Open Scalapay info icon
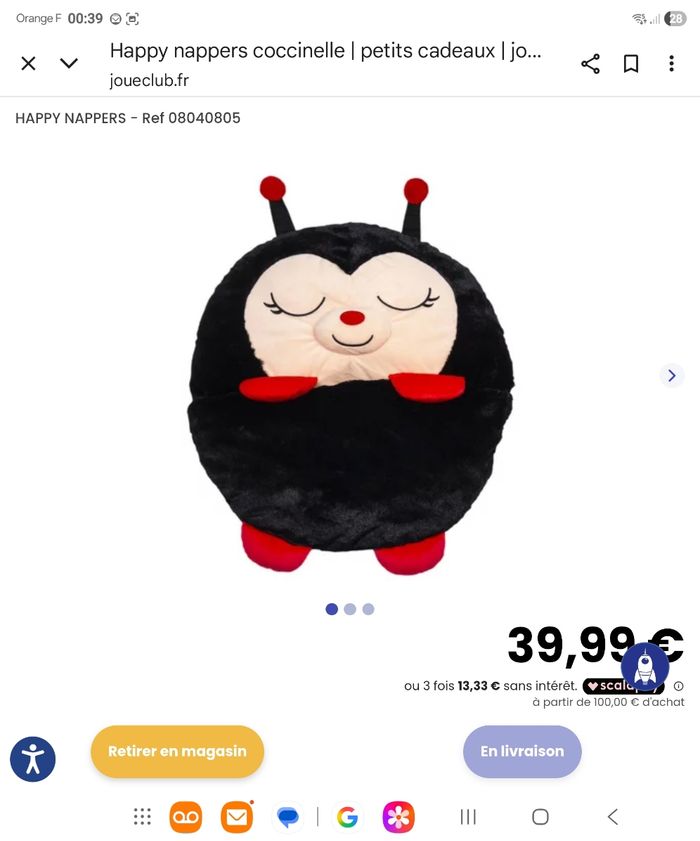The width and height of the screenshot is (700, 841). [679, 686]
